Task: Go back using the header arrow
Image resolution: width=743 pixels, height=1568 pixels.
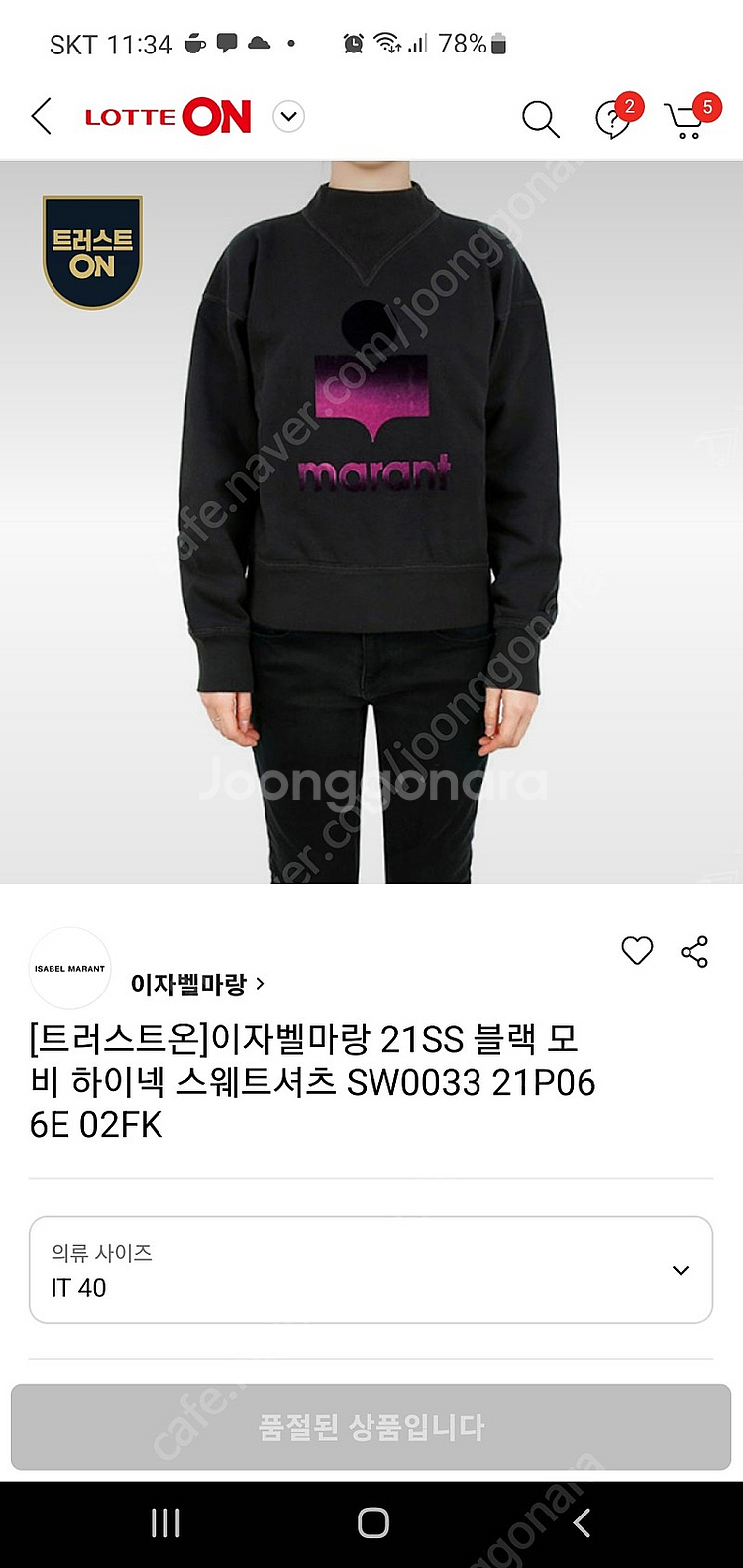Action: 42,117
